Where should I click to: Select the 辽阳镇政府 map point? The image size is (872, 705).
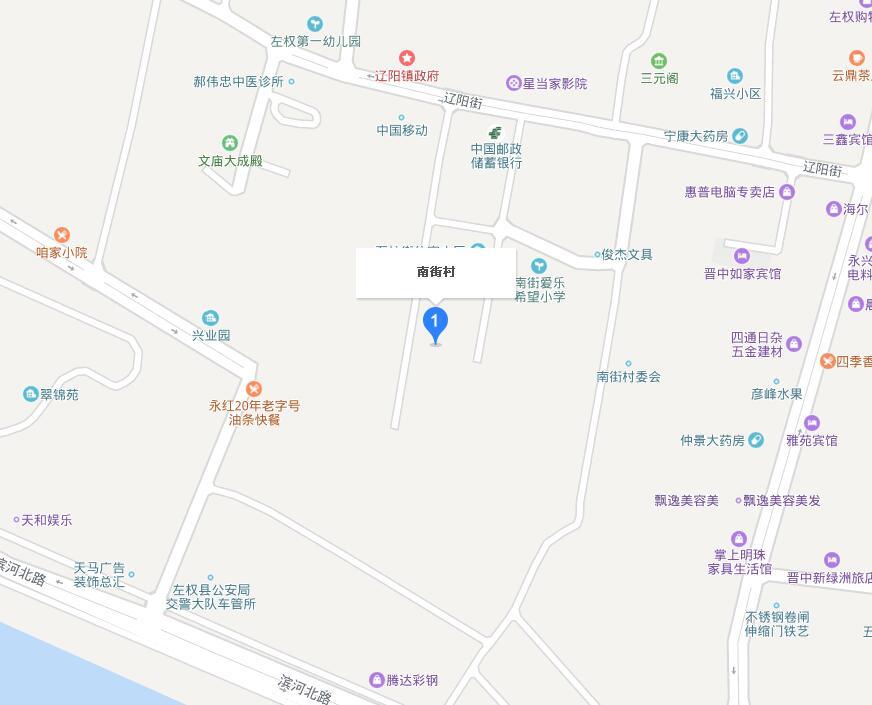(407, 59)
